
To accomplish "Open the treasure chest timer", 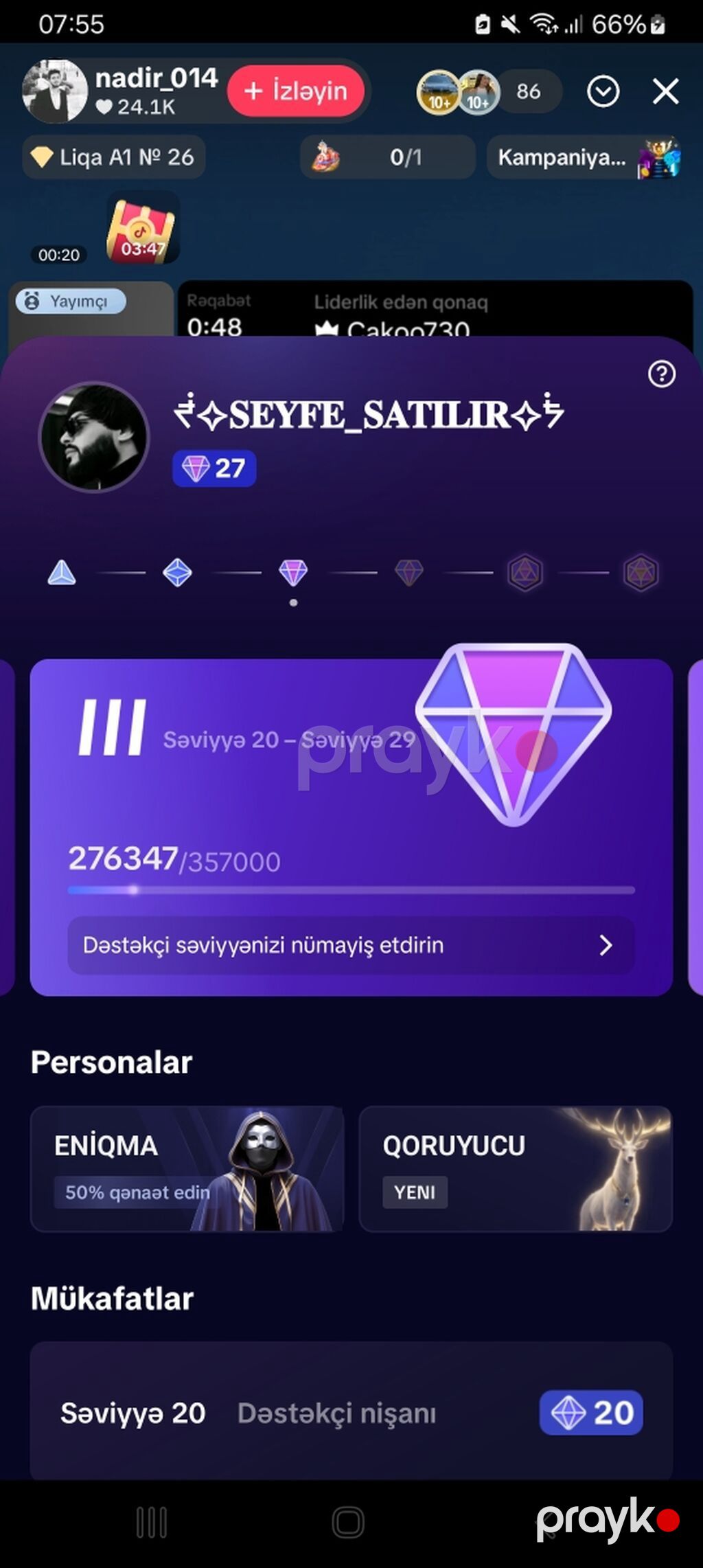I will 143,229.
